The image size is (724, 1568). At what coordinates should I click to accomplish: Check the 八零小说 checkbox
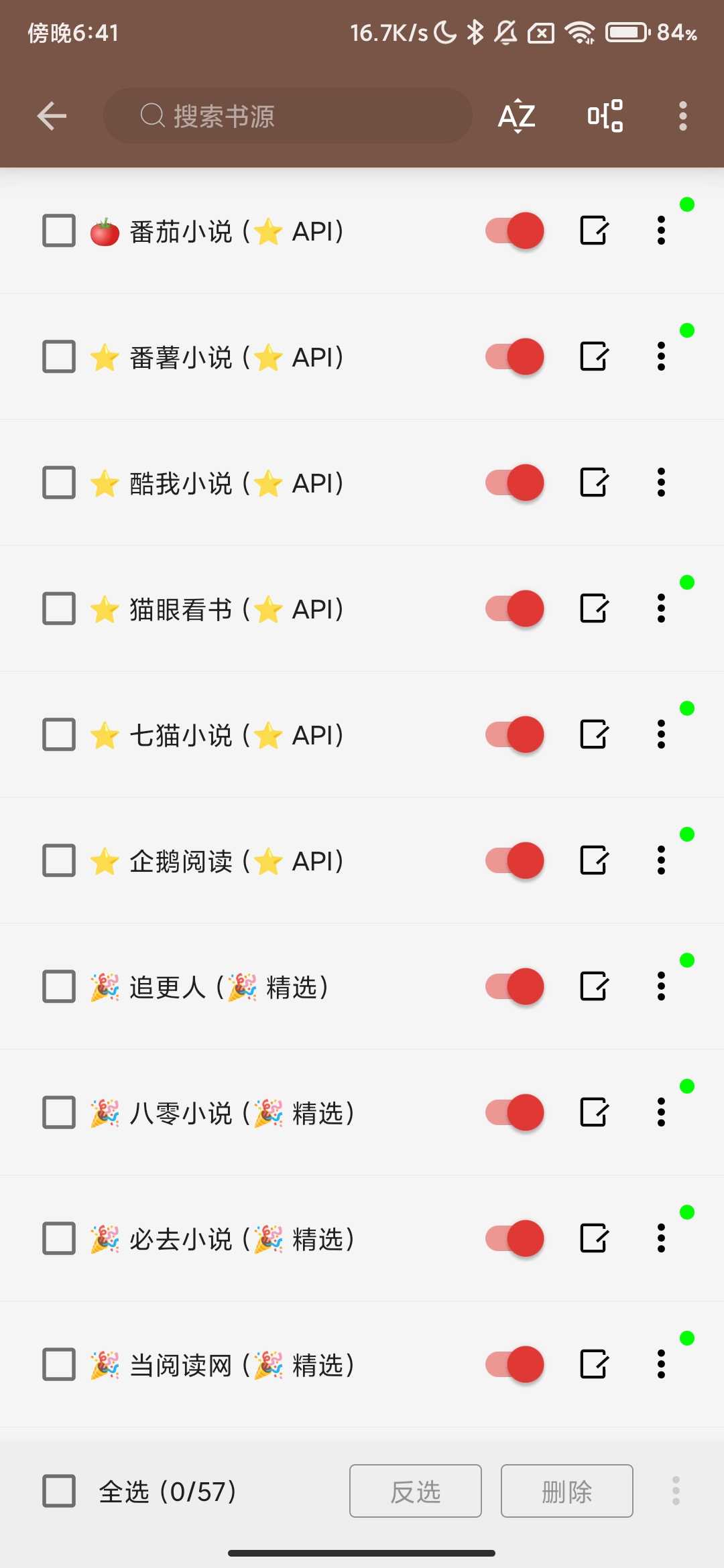coord(58,1113)
